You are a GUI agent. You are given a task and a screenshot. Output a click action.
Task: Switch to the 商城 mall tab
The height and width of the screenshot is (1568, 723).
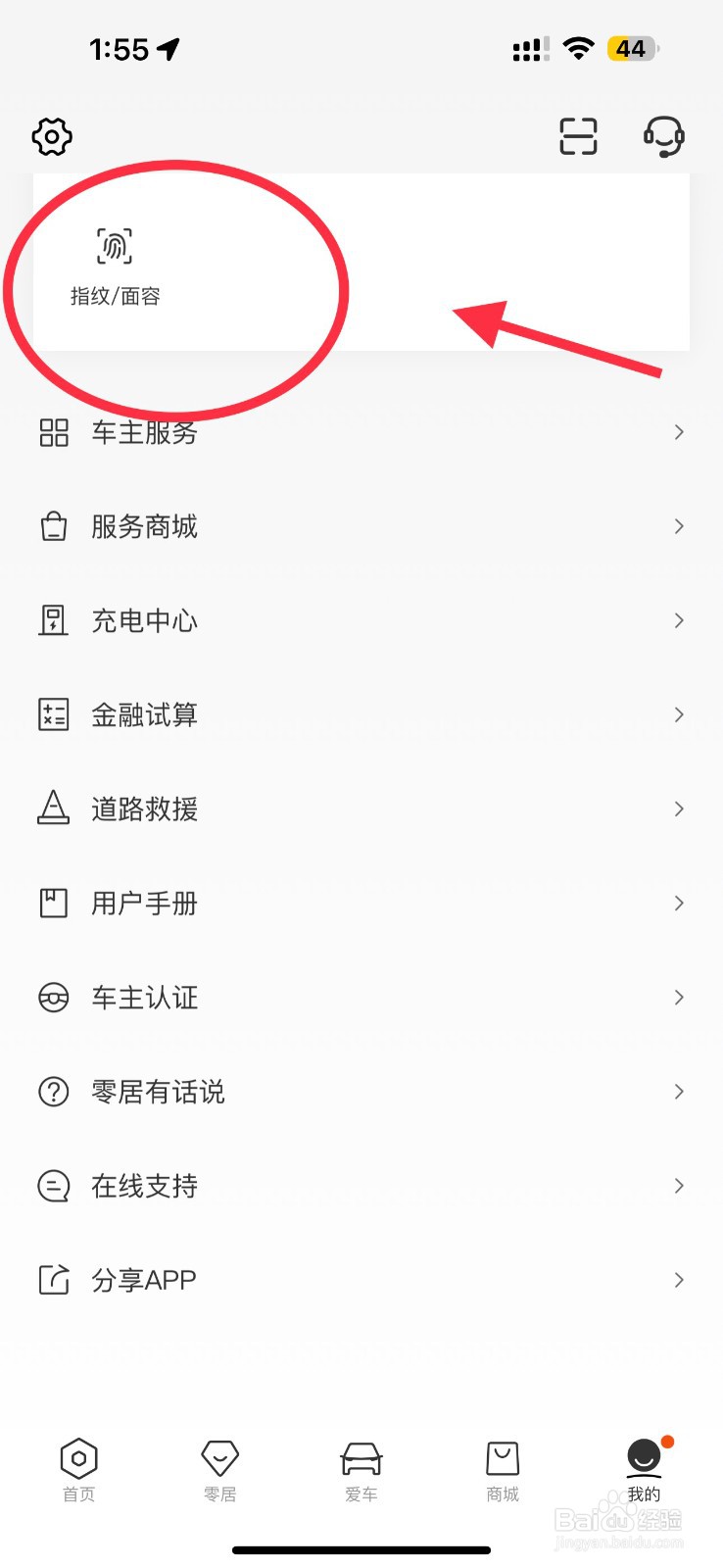(x=502, y=1470)
